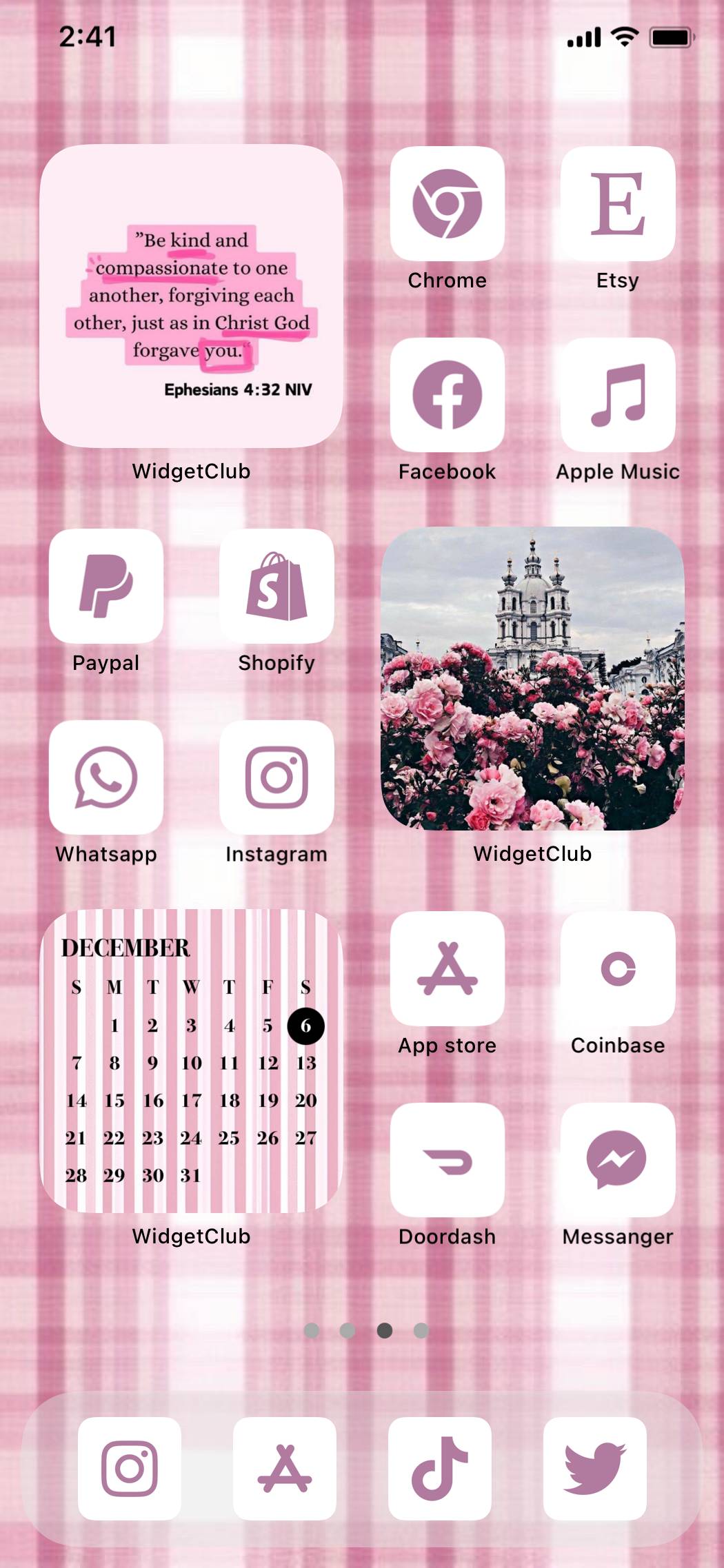Open Messanger
Screen dimensions: 724x1568
pyautogui.click(x=618, y=1160)
